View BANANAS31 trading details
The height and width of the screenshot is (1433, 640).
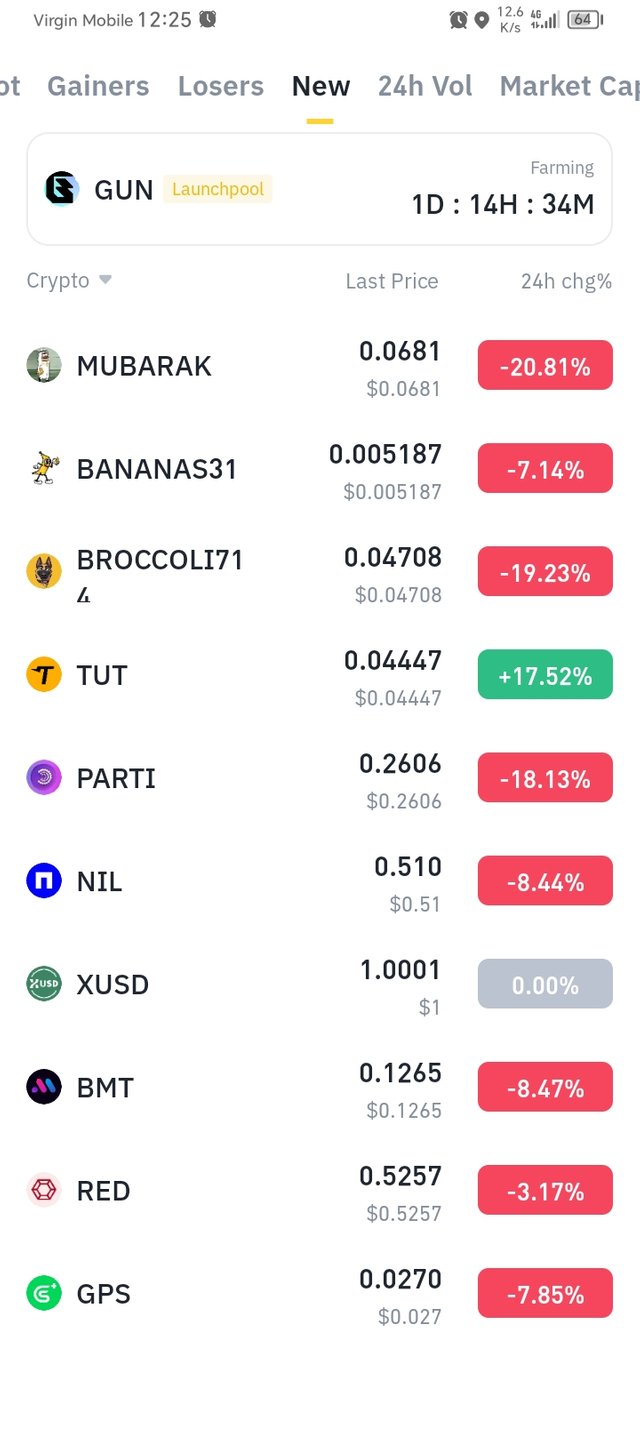click(x=156, y=470)
